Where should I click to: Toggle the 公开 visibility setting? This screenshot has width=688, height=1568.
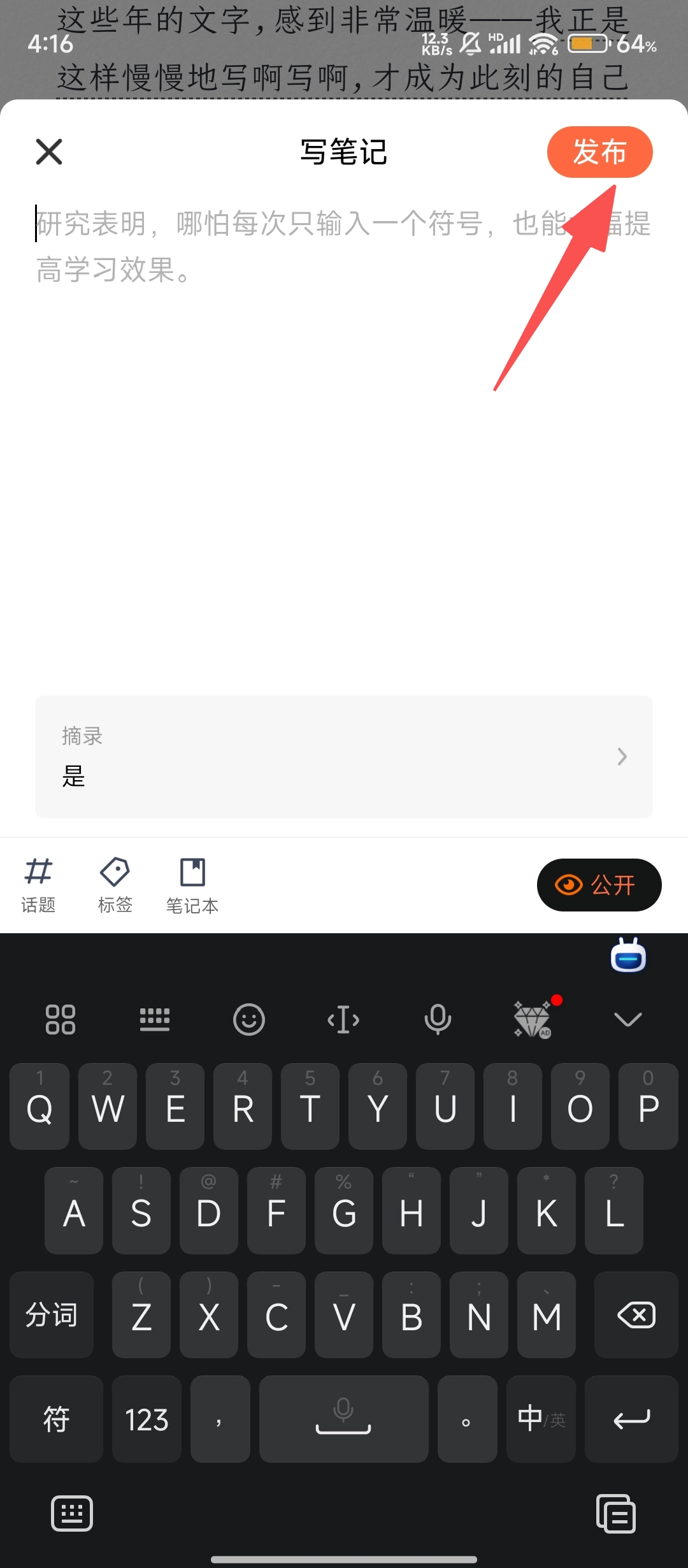(599, 885)
